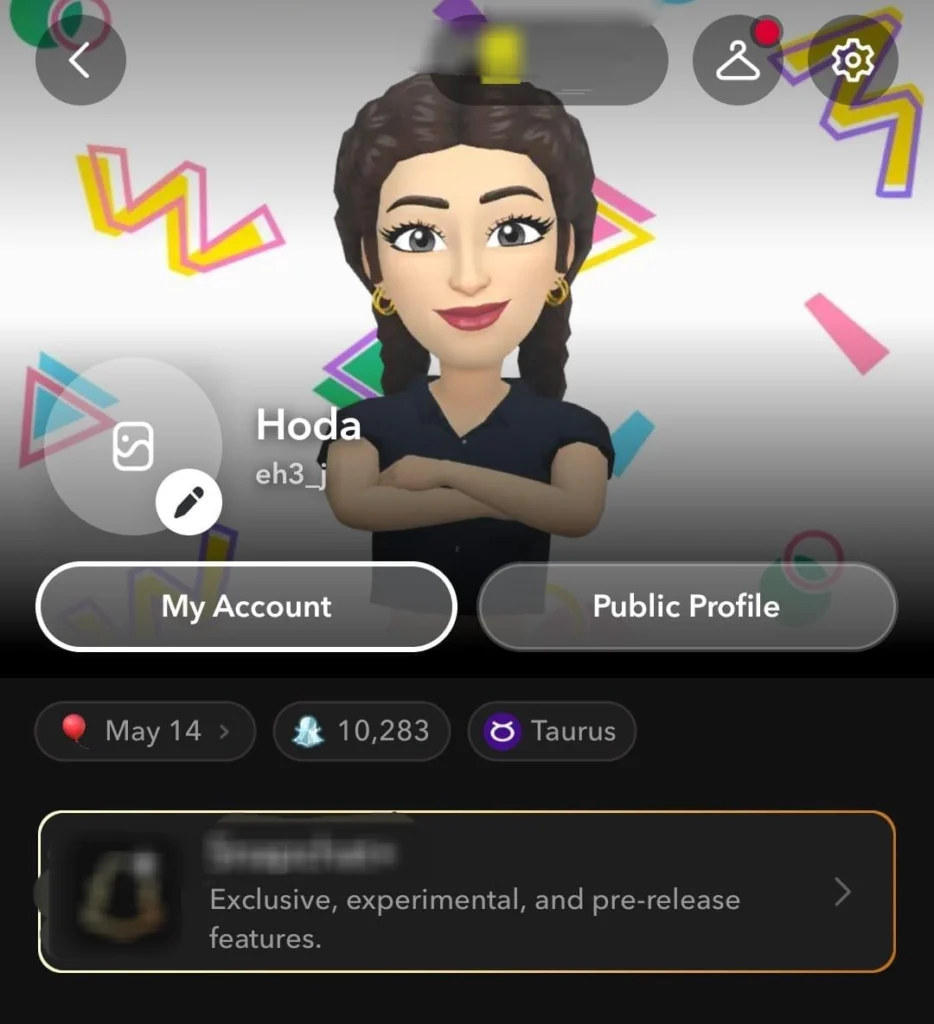This screenshot has width=934, height=1024.
Task: Open the Taurus zodiac chip
Action: click(x=552, y=731)
